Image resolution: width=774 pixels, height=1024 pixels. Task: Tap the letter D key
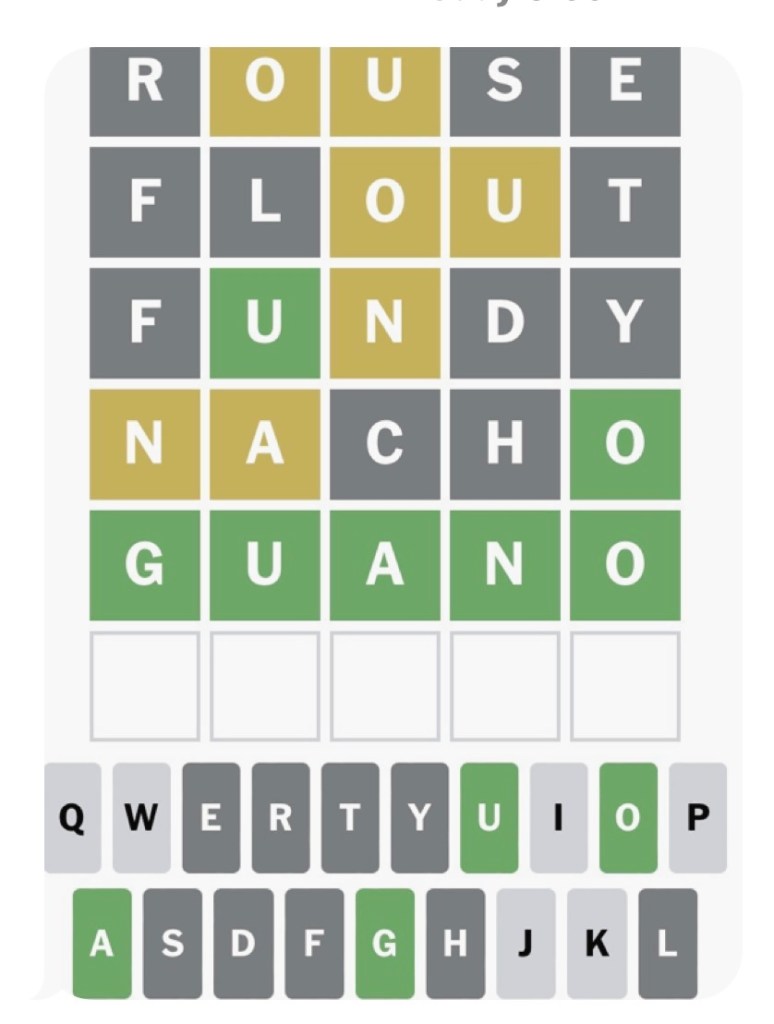pos(242,943)
